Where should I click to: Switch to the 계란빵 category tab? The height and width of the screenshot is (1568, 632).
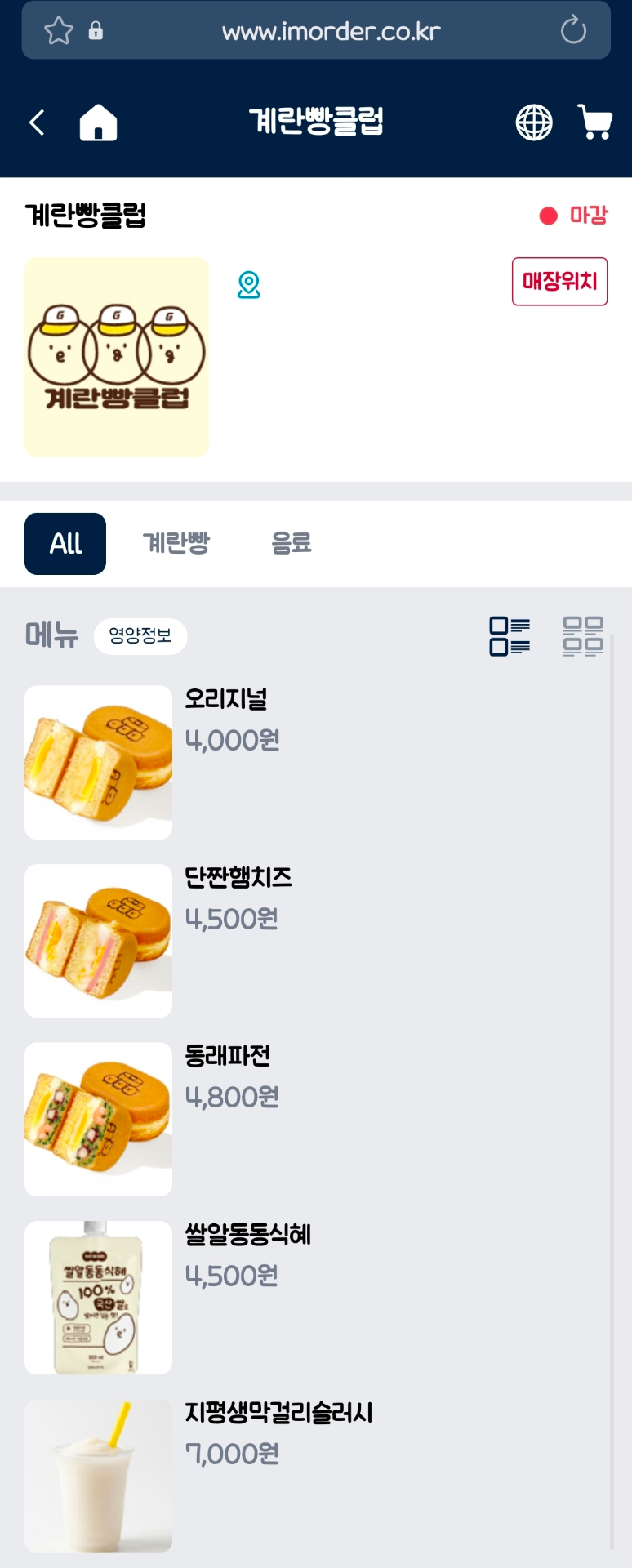pyautogui.click(x=176, y=543)
